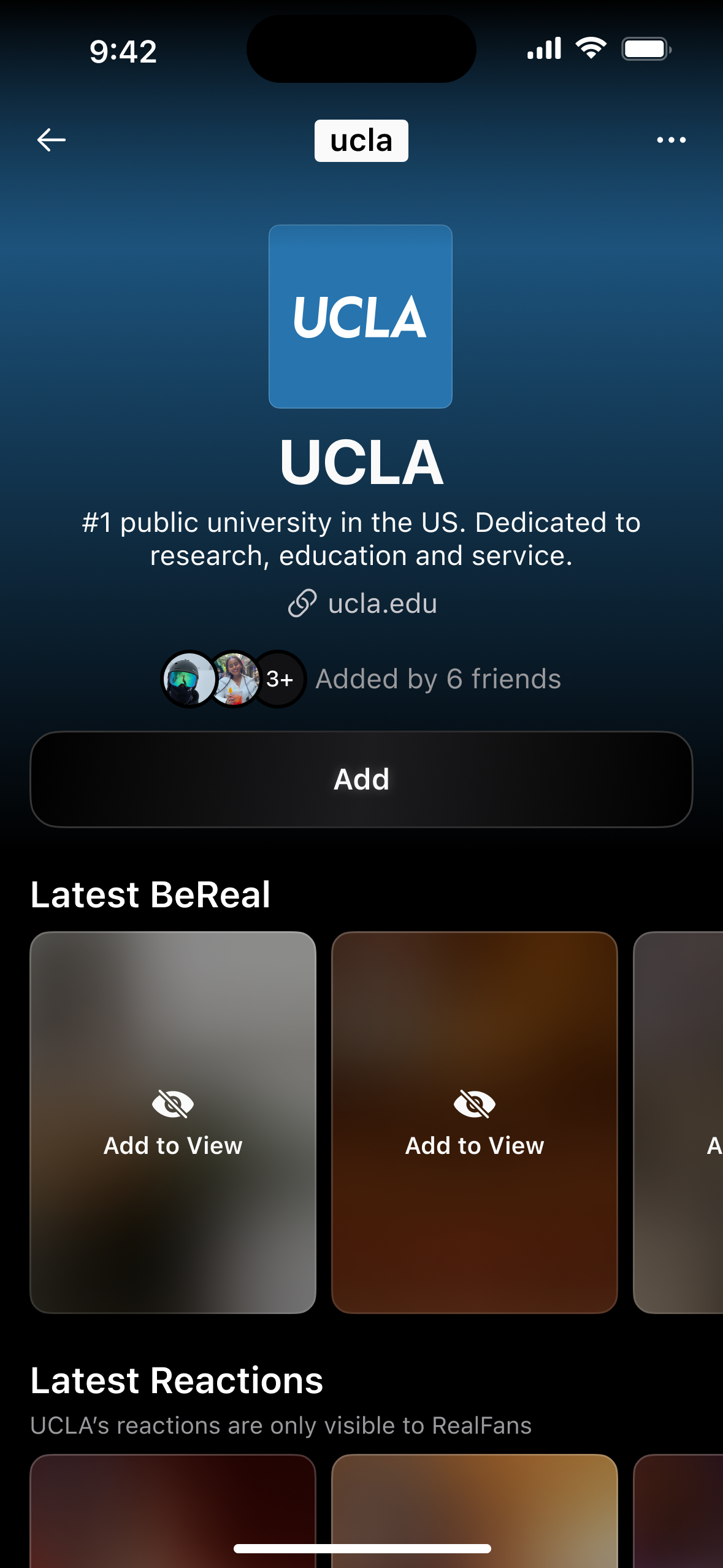
Task: Open the second blurred Latest BeReal card
Action: (x=474, y=1122)
